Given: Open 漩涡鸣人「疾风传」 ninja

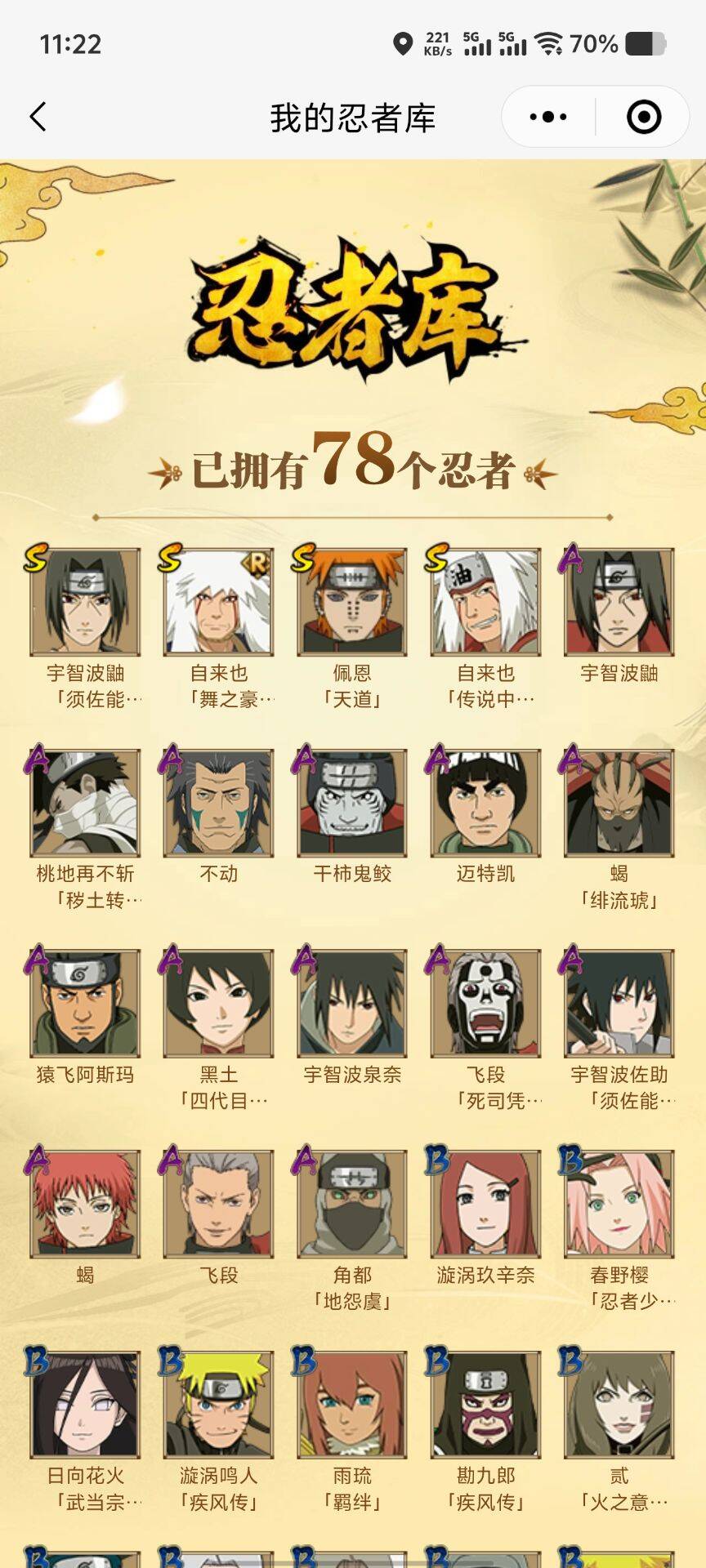Looking at the screenshot, I should click(218, 1405).
